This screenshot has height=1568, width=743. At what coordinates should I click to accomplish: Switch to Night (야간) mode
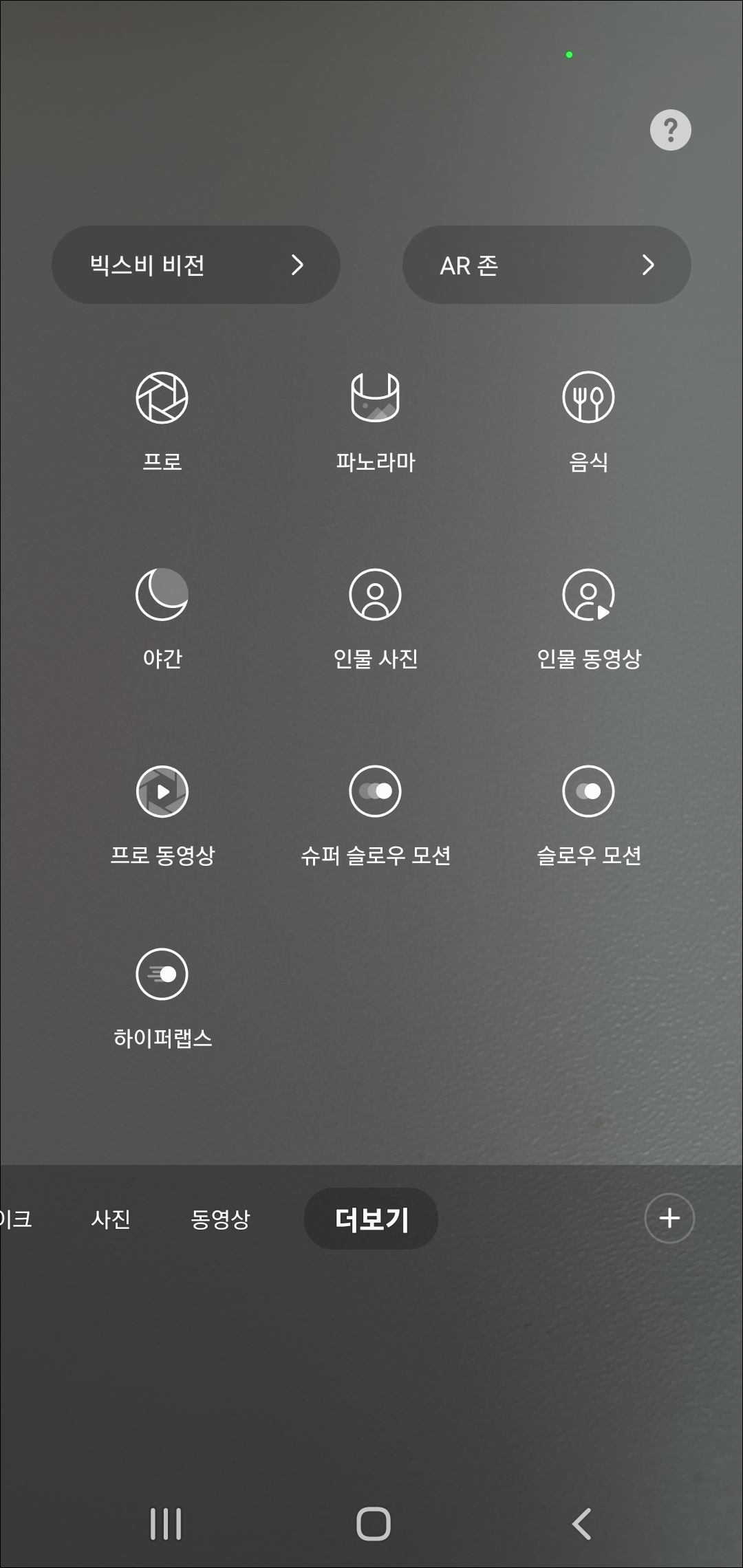tap(161, 594)
